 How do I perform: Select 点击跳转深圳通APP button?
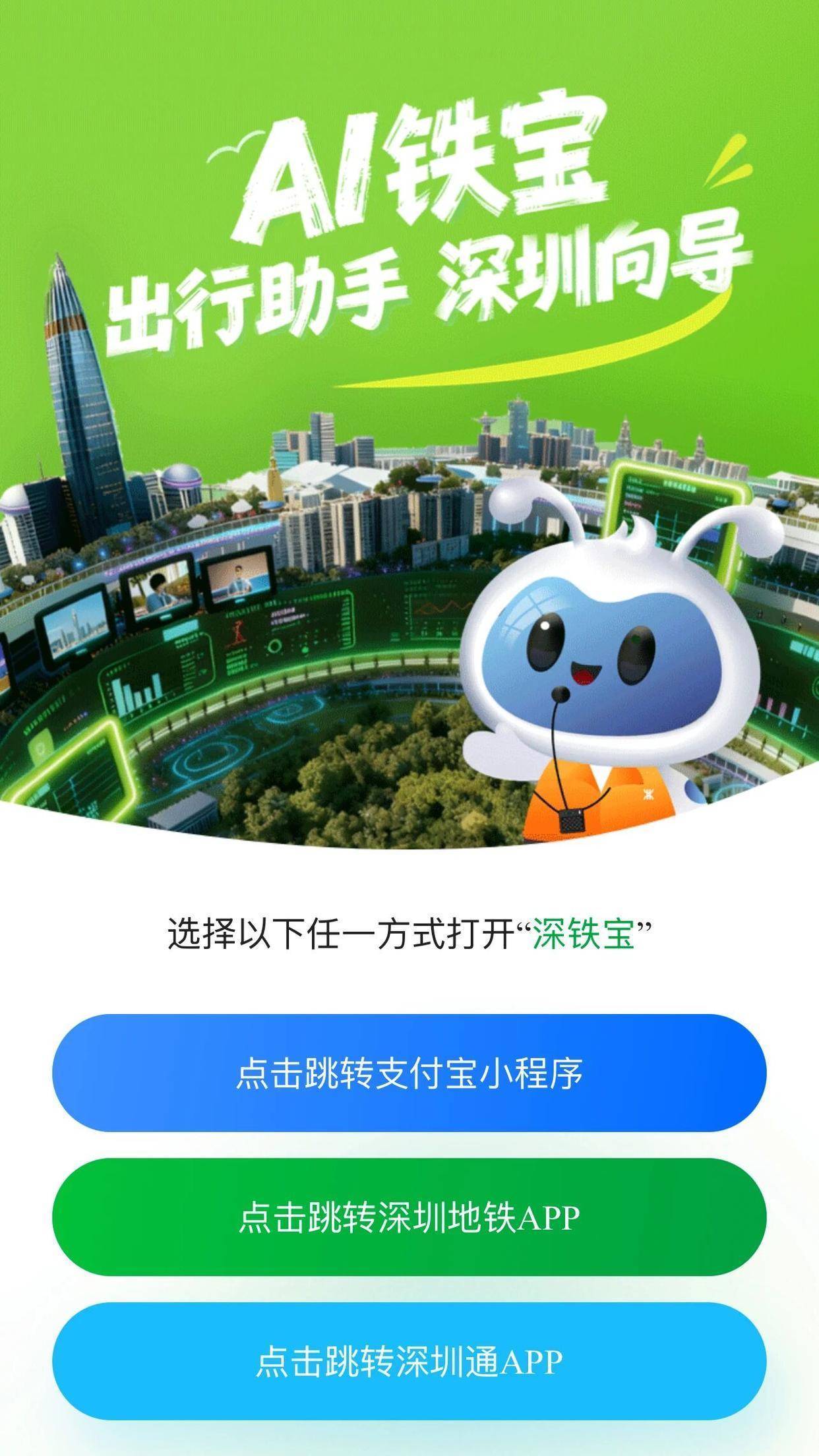[x=409, y=1361]
